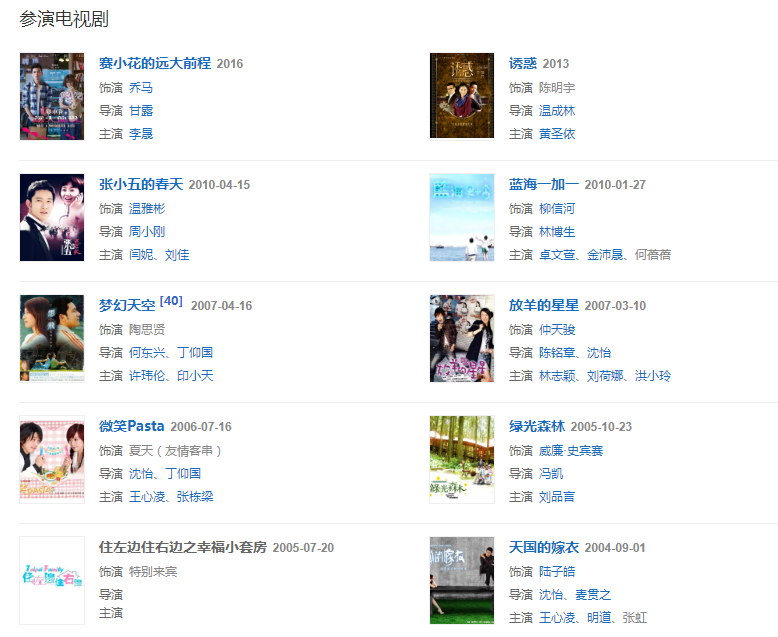Open reference footnote 40
This screenshot has height=637, width=778.
pyautogui.click(x=171, y=301)
